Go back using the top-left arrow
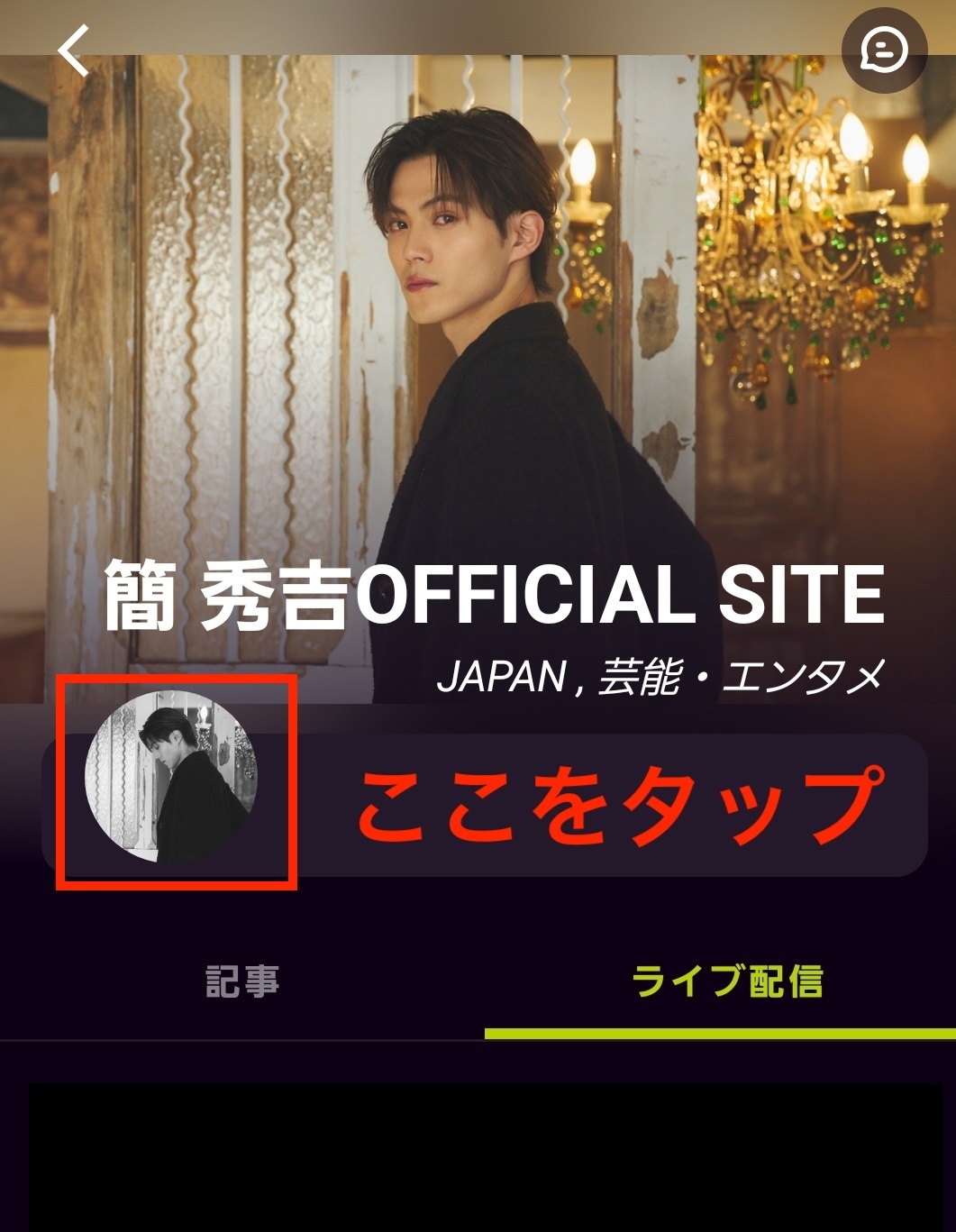Screen dimensions: 956x1232 (74, 50)
